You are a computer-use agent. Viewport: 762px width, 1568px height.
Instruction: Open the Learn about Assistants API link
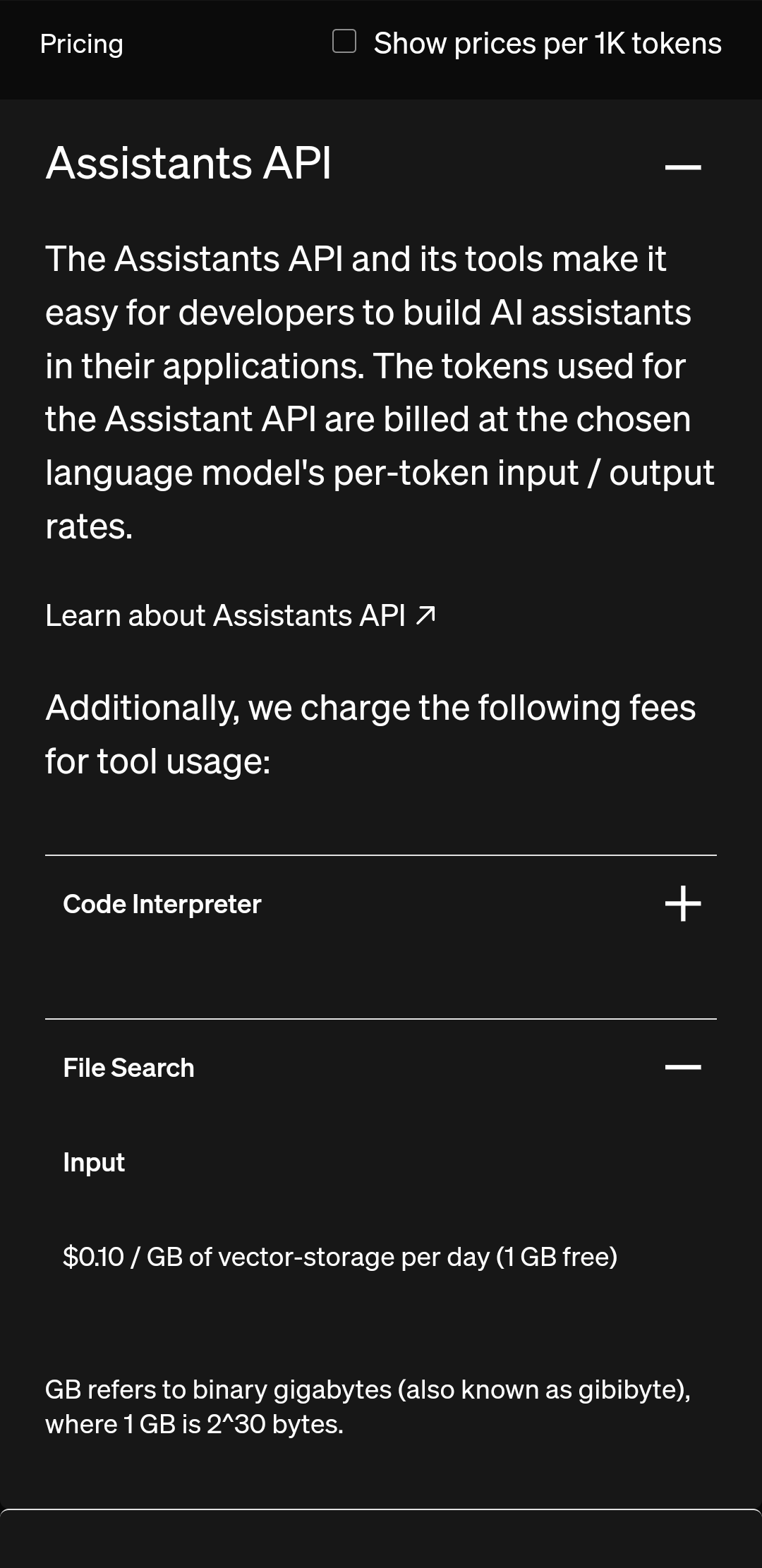click(240, 615)
